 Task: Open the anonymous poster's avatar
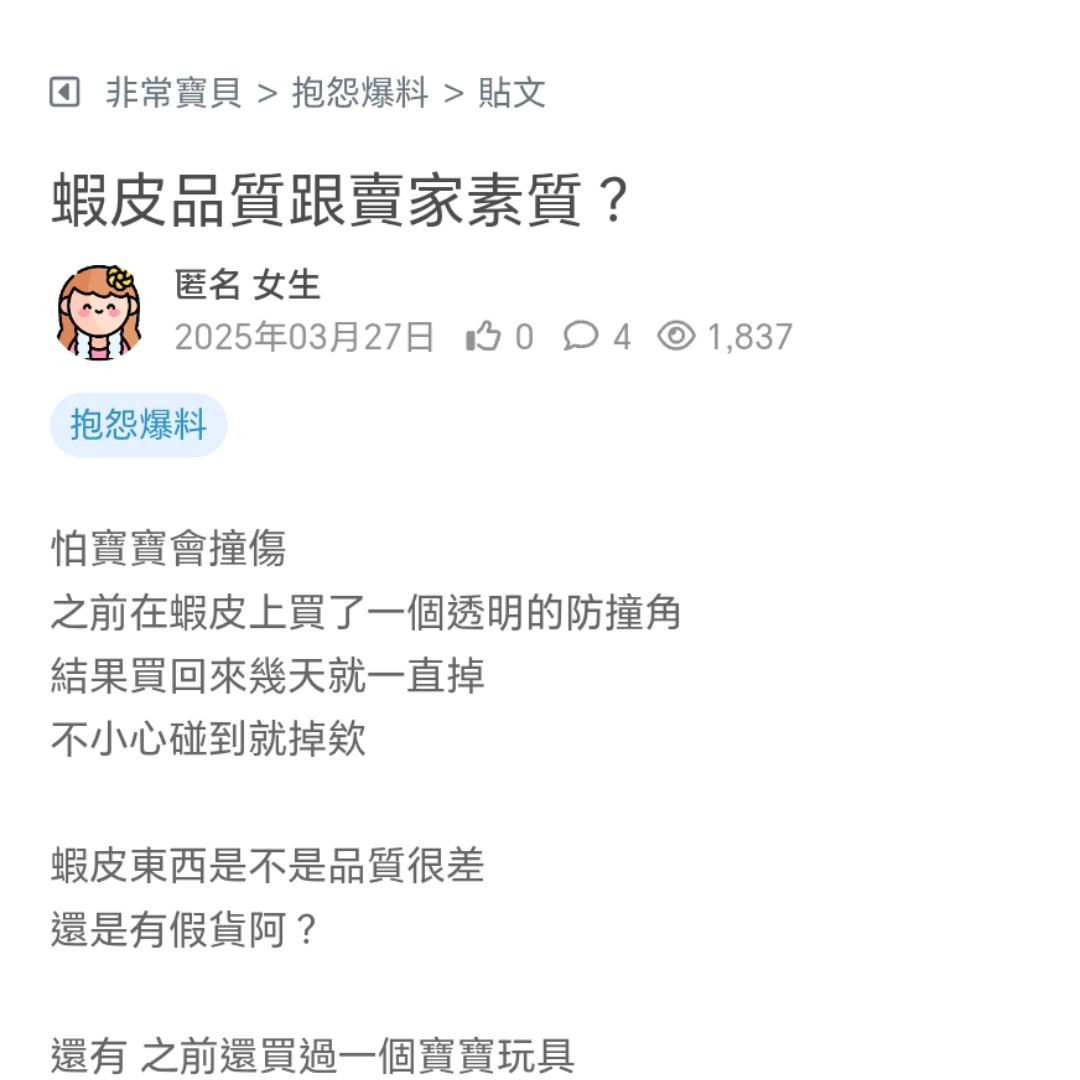point(99,312)
